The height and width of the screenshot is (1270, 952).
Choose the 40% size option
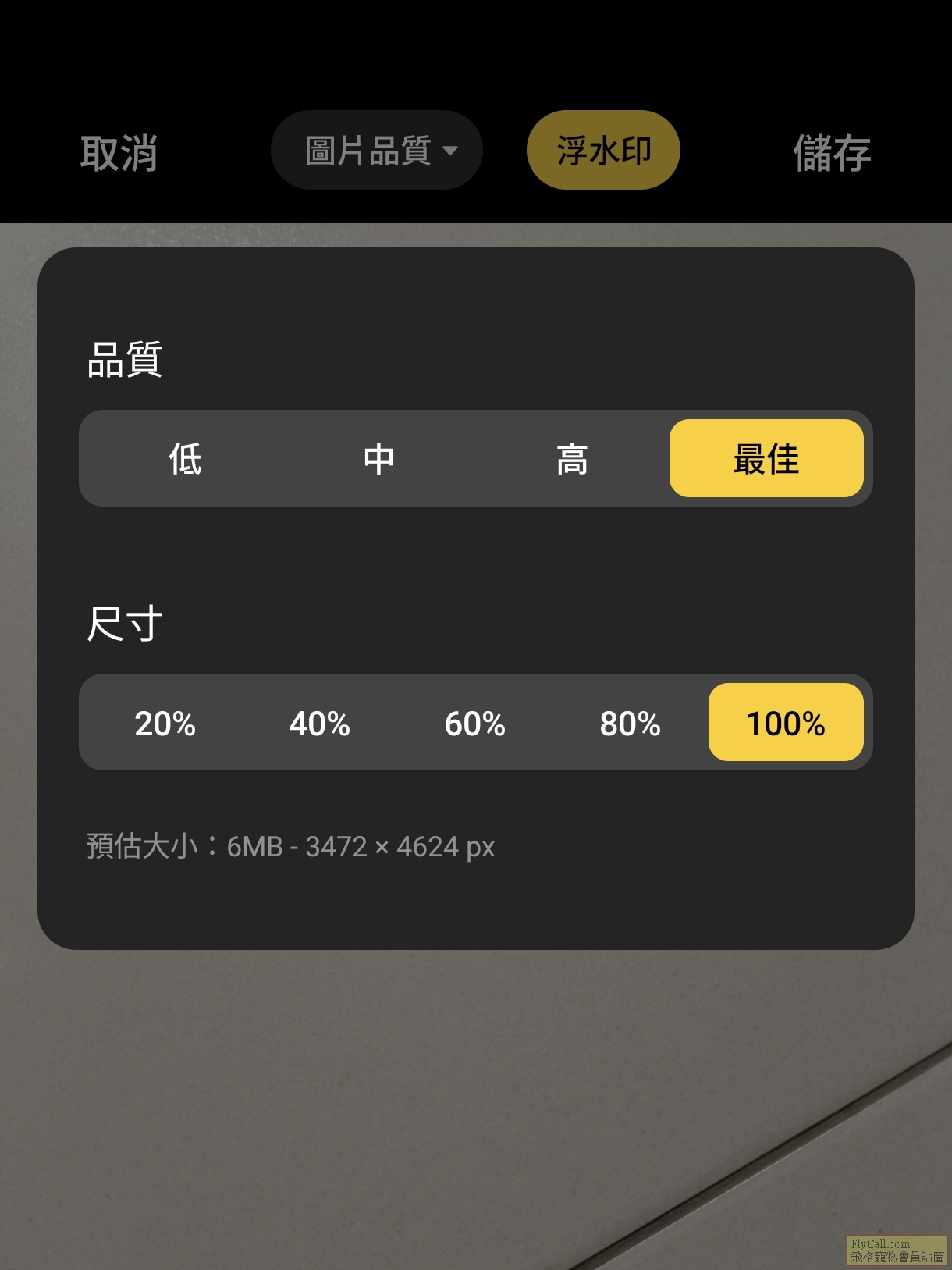click(320, 724)
